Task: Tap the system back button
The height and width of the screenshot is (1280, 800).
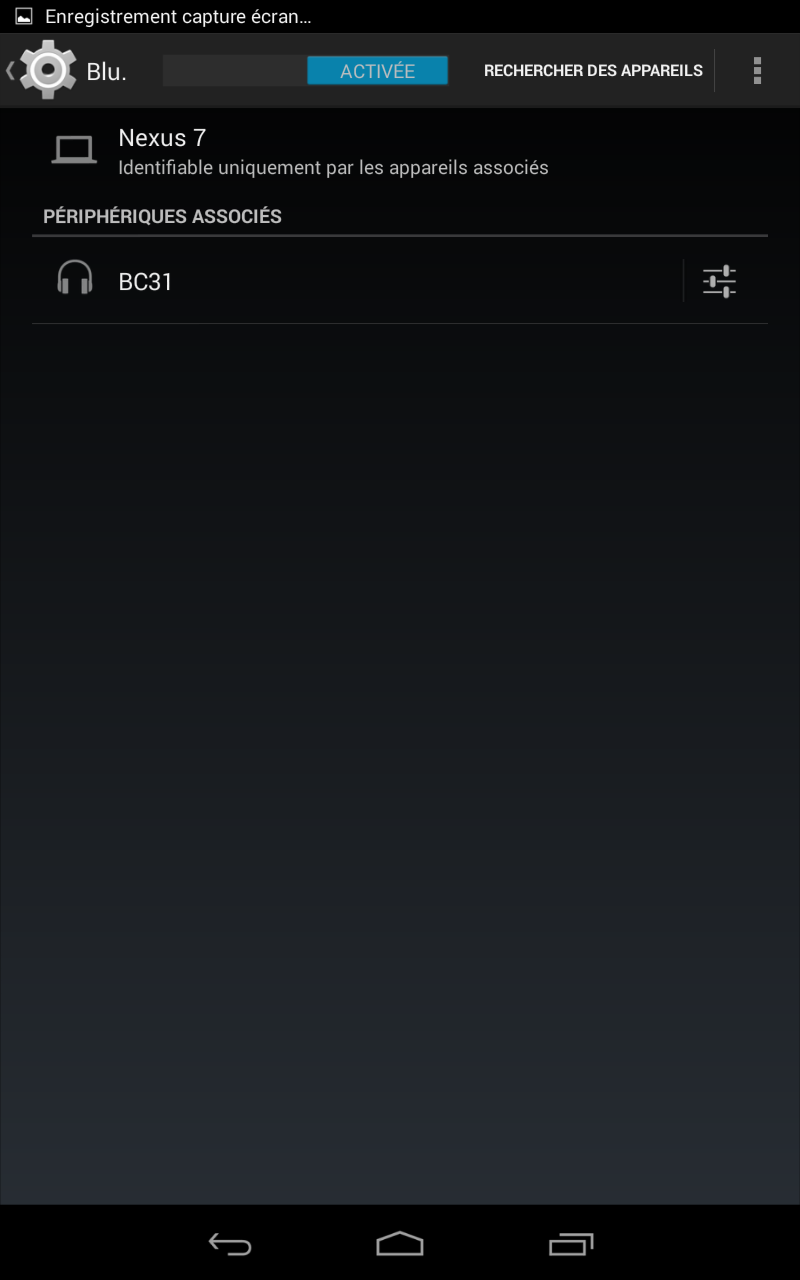Action: pos(230,1243)
